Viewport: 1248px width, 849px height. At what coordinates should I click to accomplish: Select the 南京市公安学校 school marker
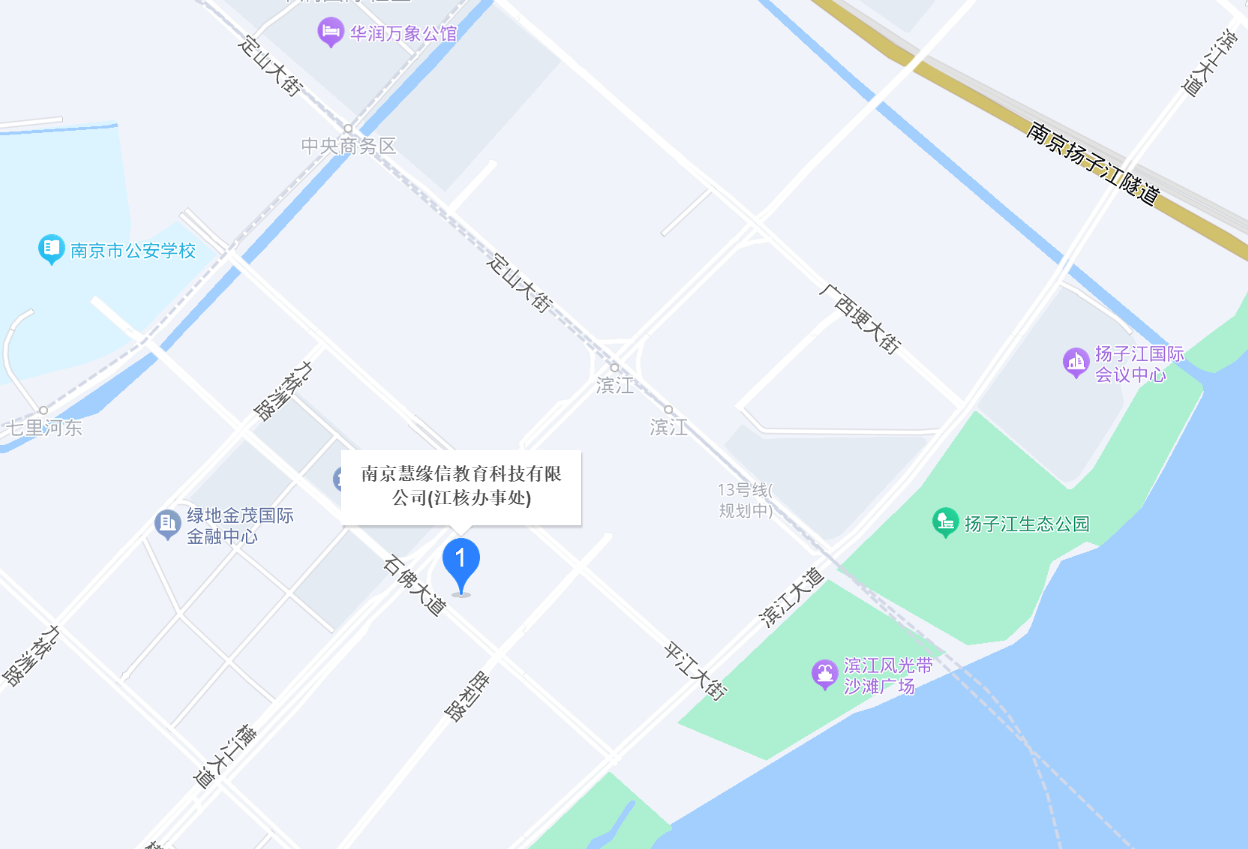click(x=51, y=249)
